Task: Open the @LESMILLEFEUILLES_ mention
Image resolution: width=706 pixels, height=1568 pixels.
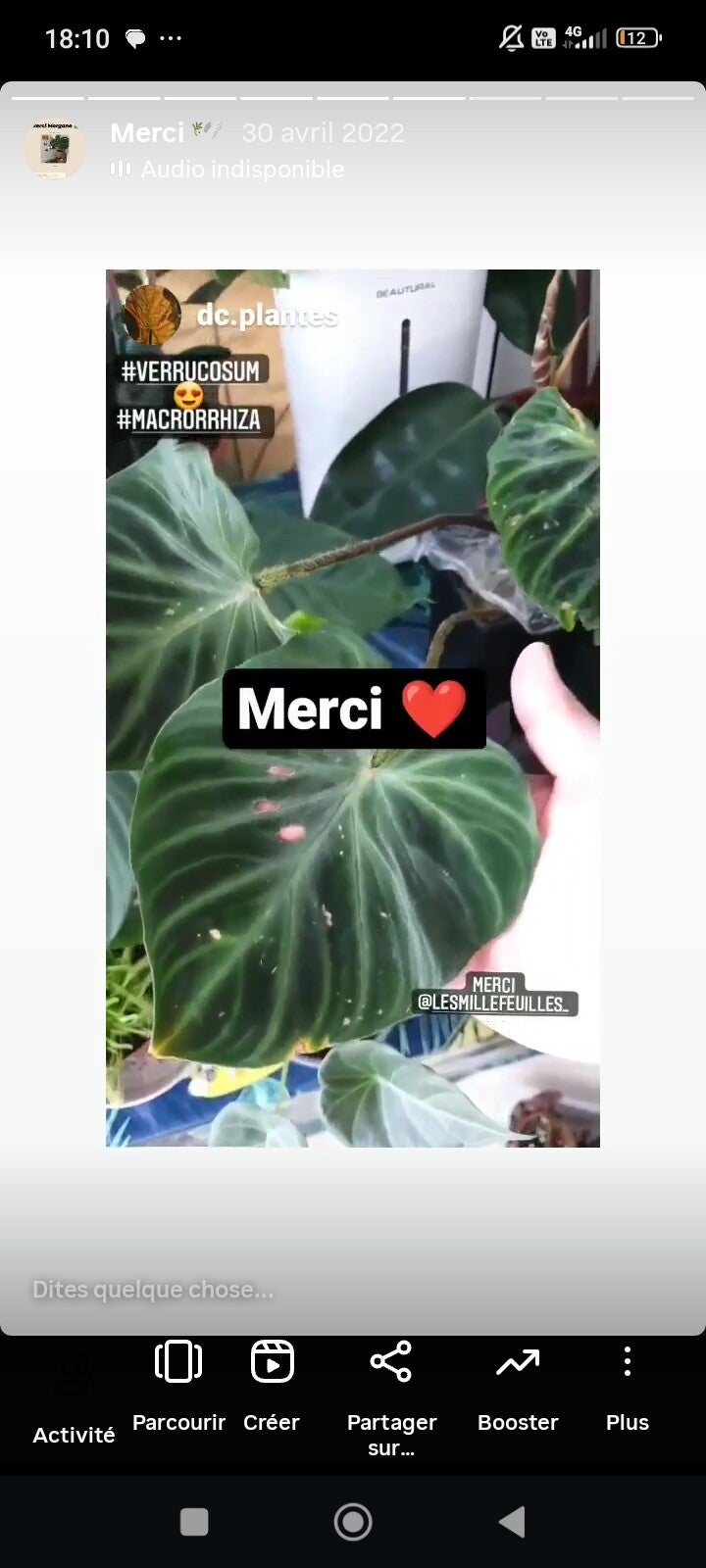Action: click(x=494, y=1002)
